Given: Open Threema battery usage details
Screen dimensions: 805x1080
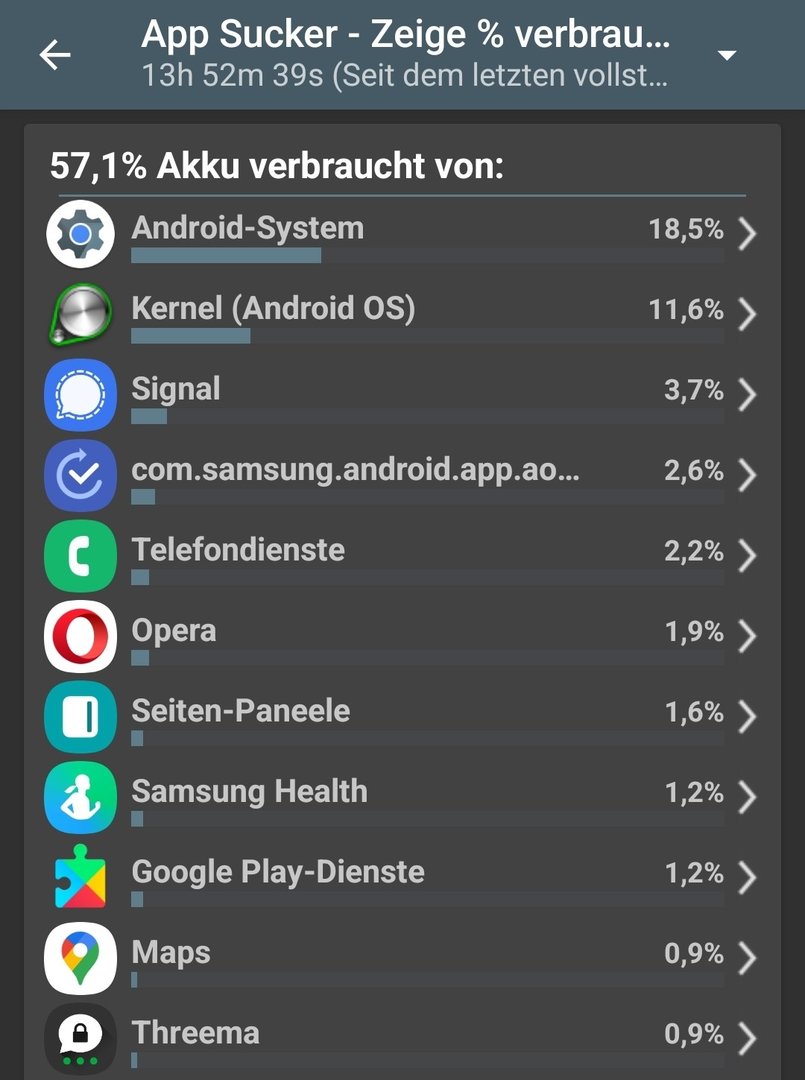Looking at the screenshot, I should [x=400, y=1039].
